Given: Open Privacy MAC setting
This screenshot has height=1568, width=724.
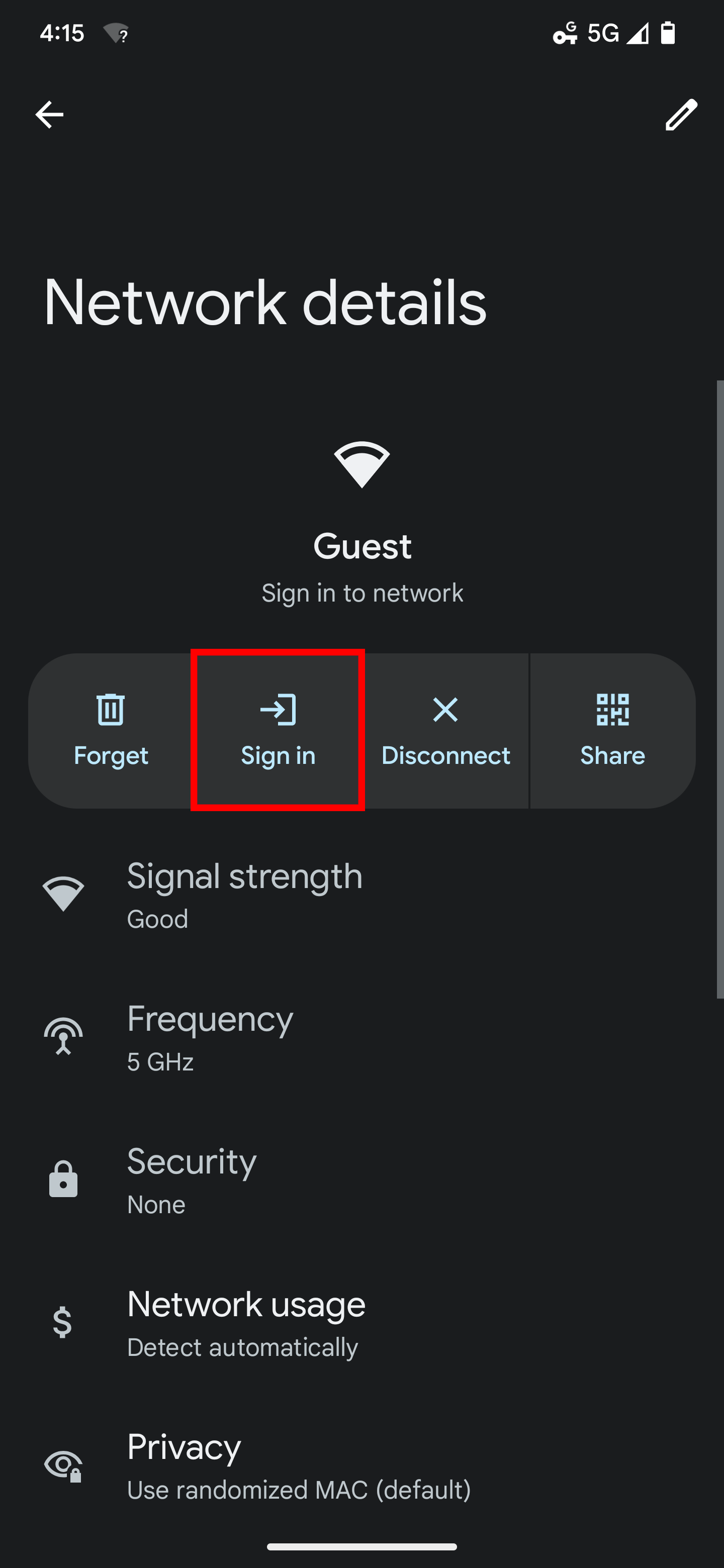Looking at the screenshot, I should 298,1466.
